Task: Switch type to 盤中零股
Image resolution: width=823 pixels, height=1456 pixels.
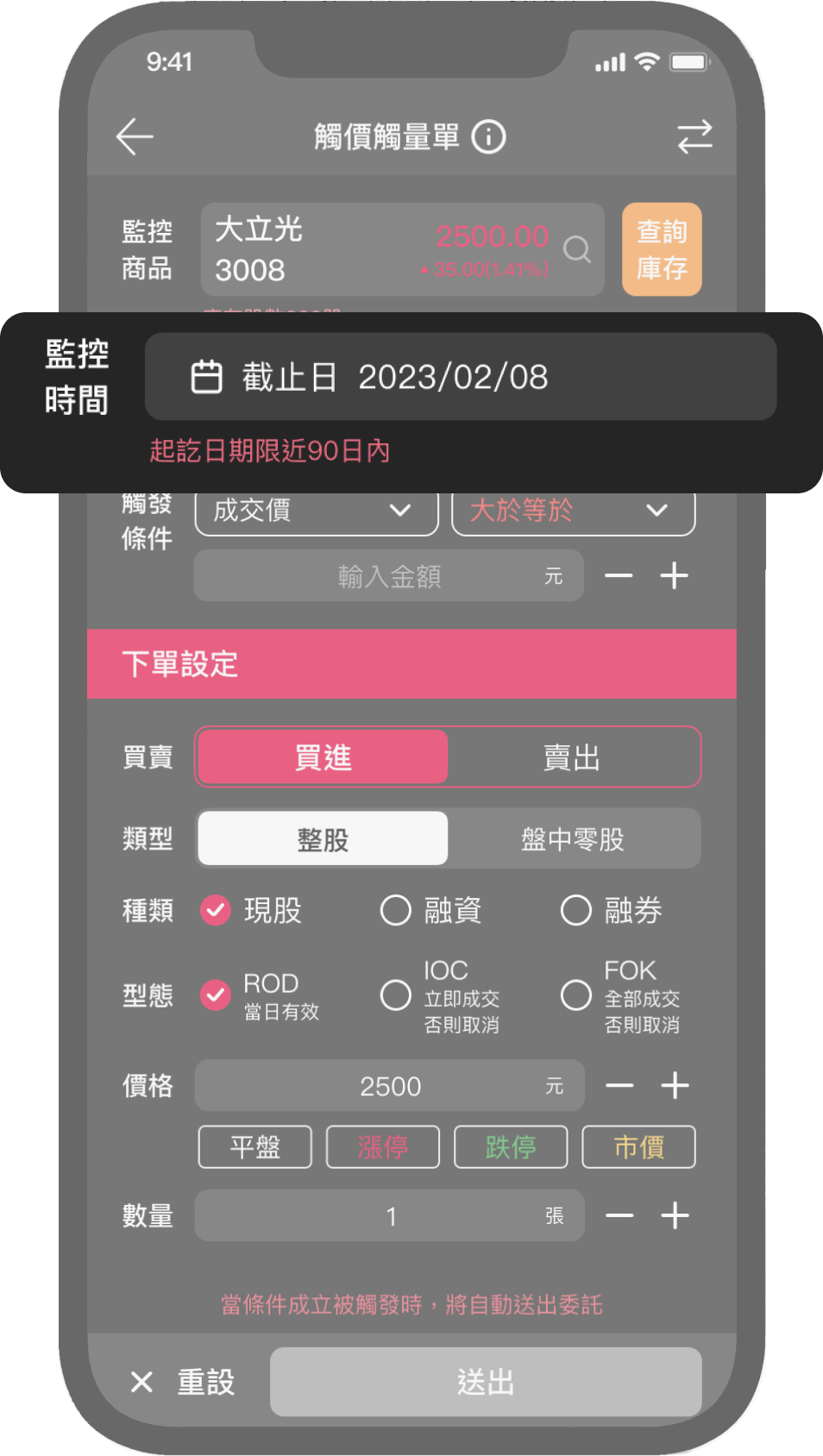Action: pos(572,838)
